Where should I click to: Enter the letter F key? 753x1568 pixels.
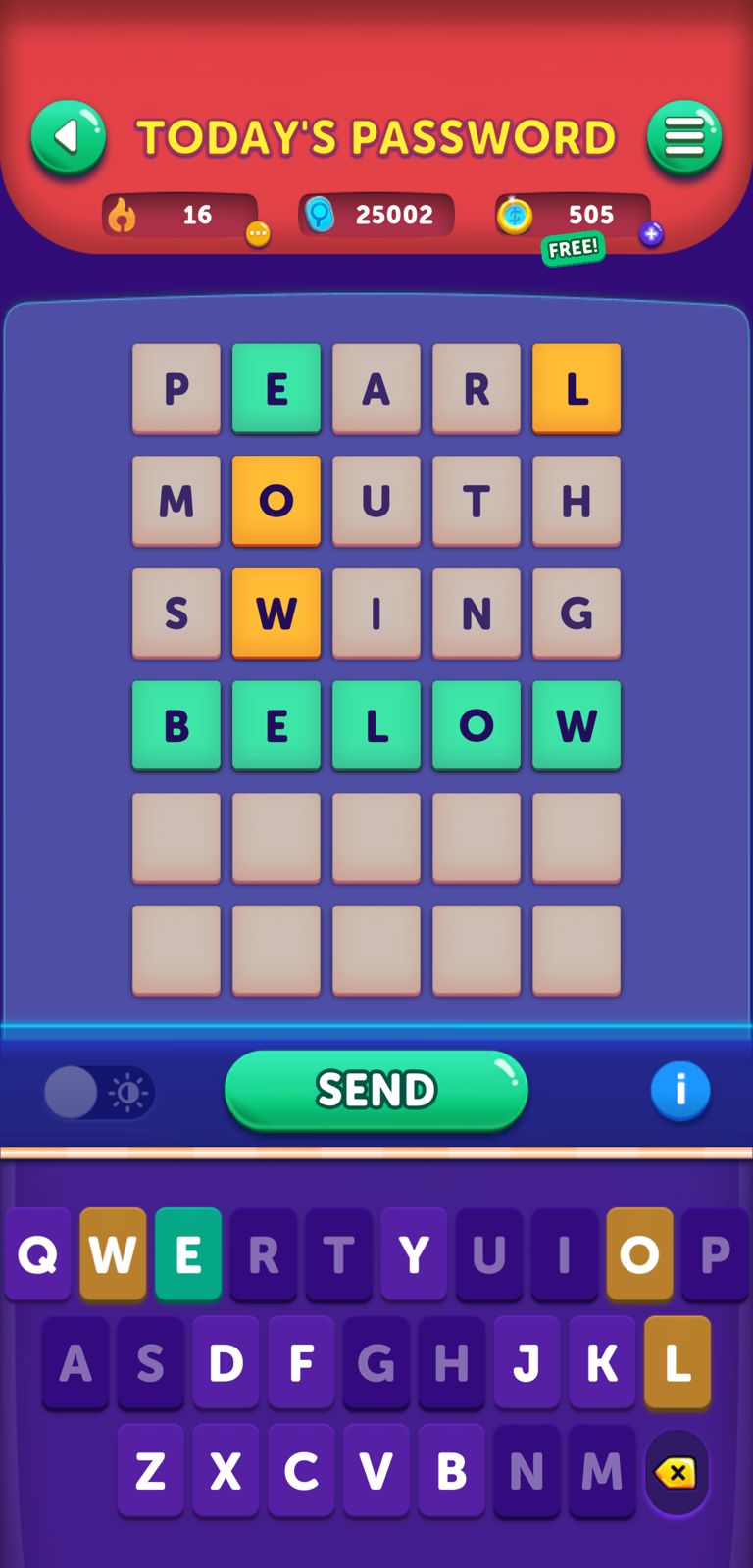(x=301, y=1362)
